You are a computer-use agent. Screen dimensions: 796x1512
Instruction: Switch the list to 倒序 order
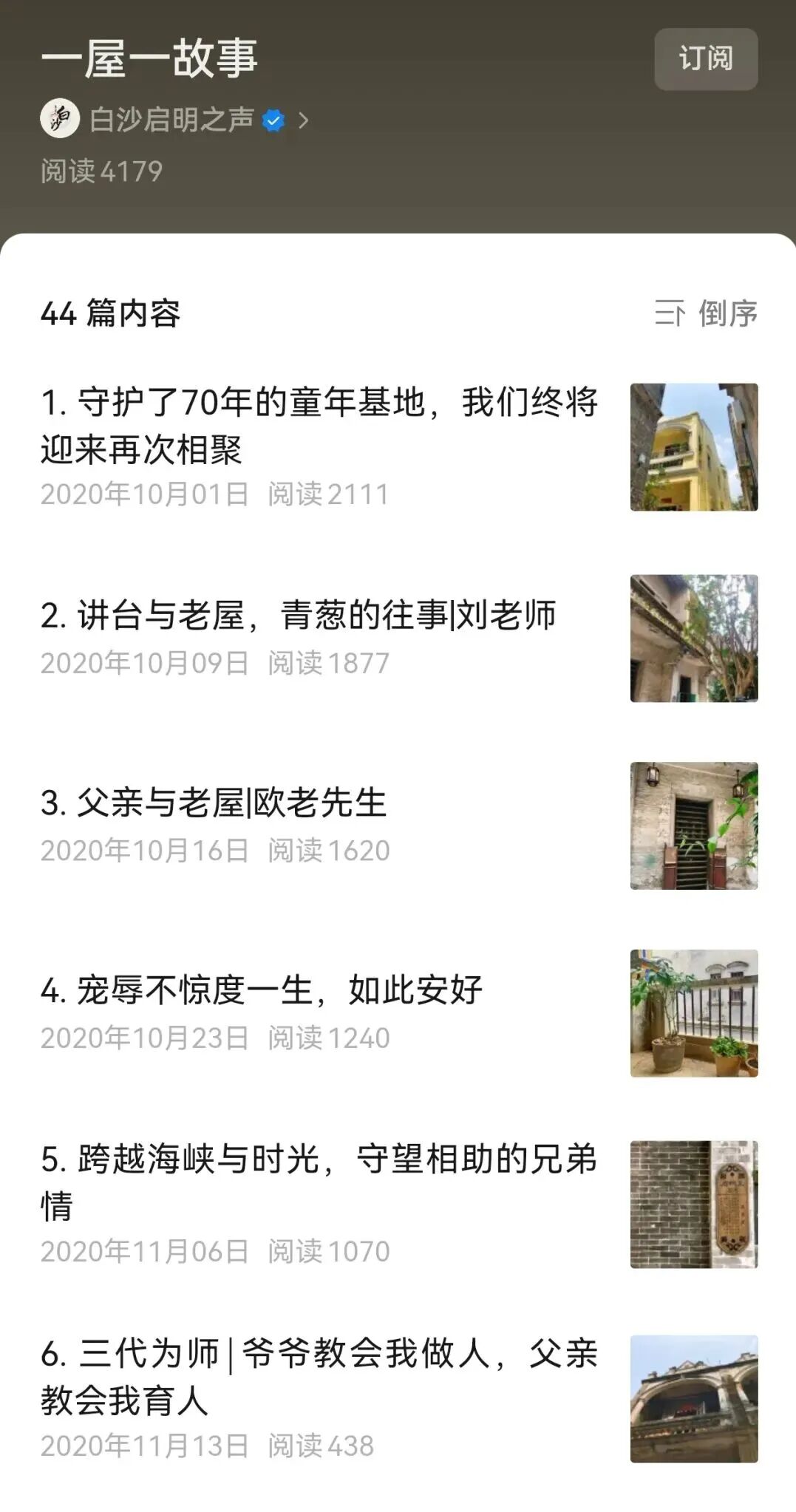click(707, 313)
